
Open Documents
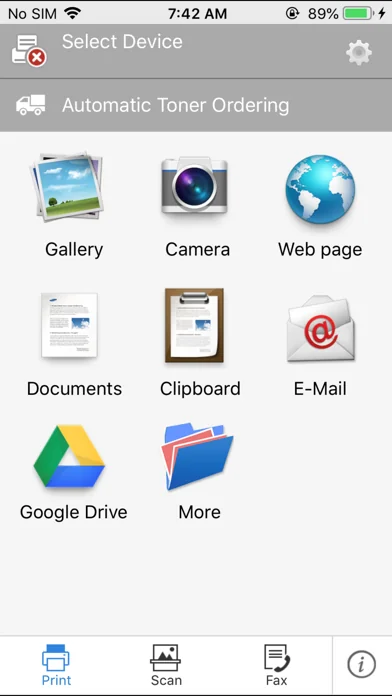(x=74, y=344)
